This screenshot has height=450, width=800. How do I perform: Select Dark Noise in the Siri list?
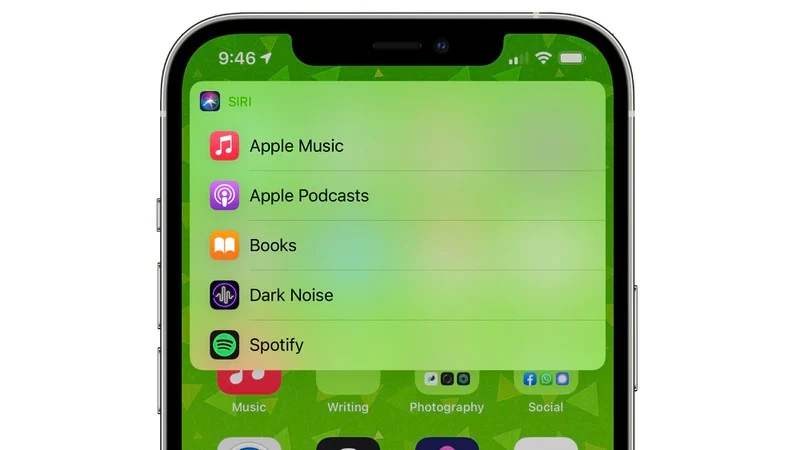(x=290, y=296)
